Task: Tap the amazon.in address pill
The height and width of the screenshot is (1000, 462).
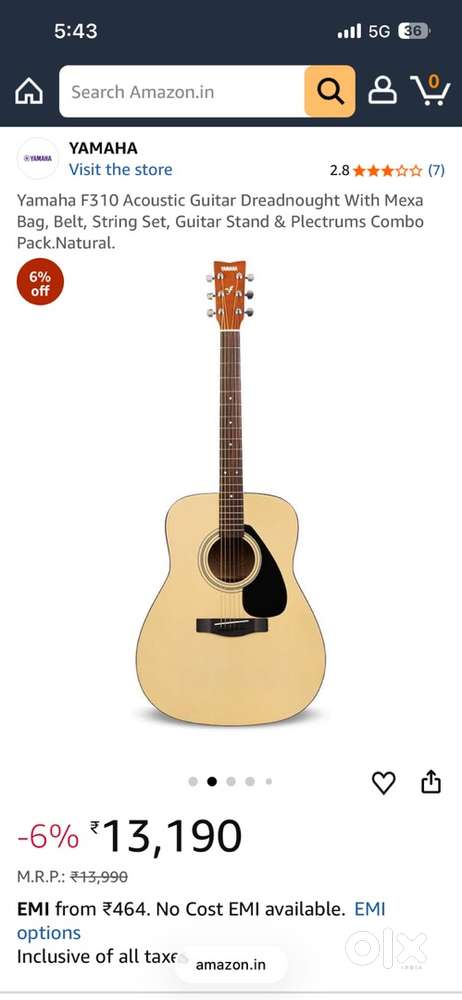Action: coord(230,965)
